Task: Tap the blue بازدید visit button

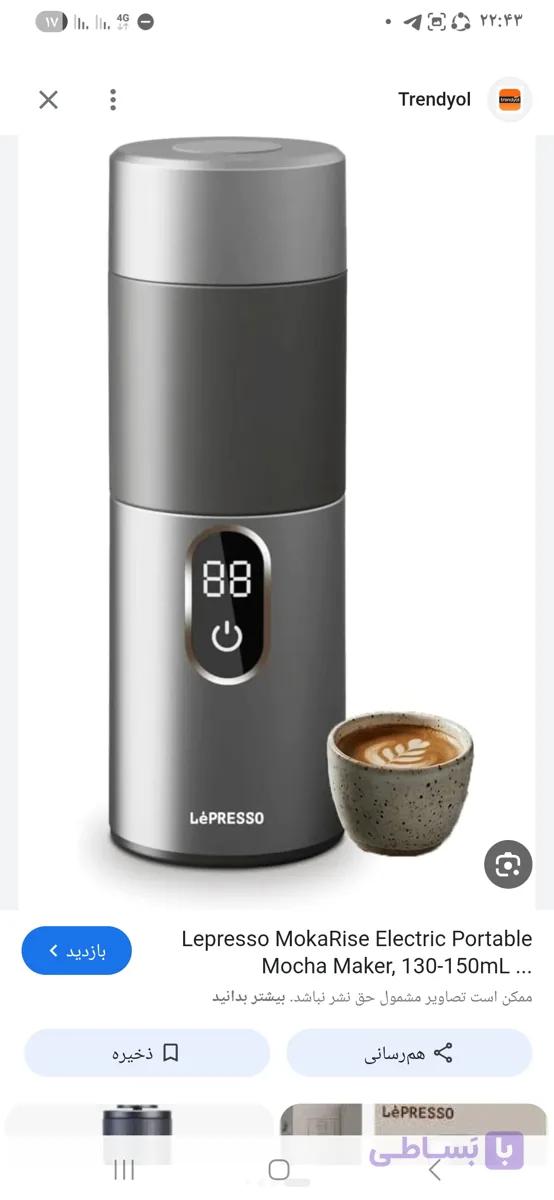Action: [x=77, y=951]
